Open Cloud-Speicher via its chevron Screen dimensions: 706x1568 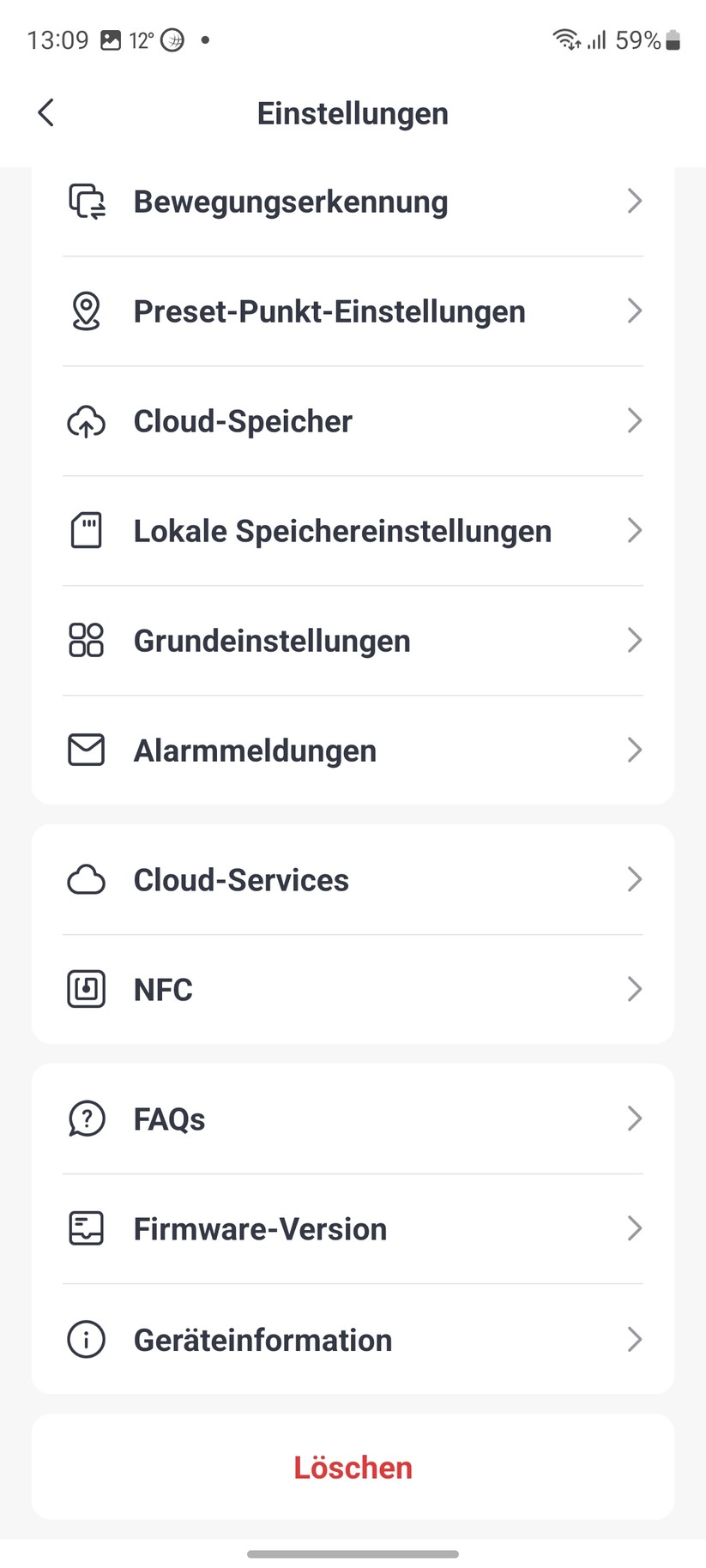(635, 421)
